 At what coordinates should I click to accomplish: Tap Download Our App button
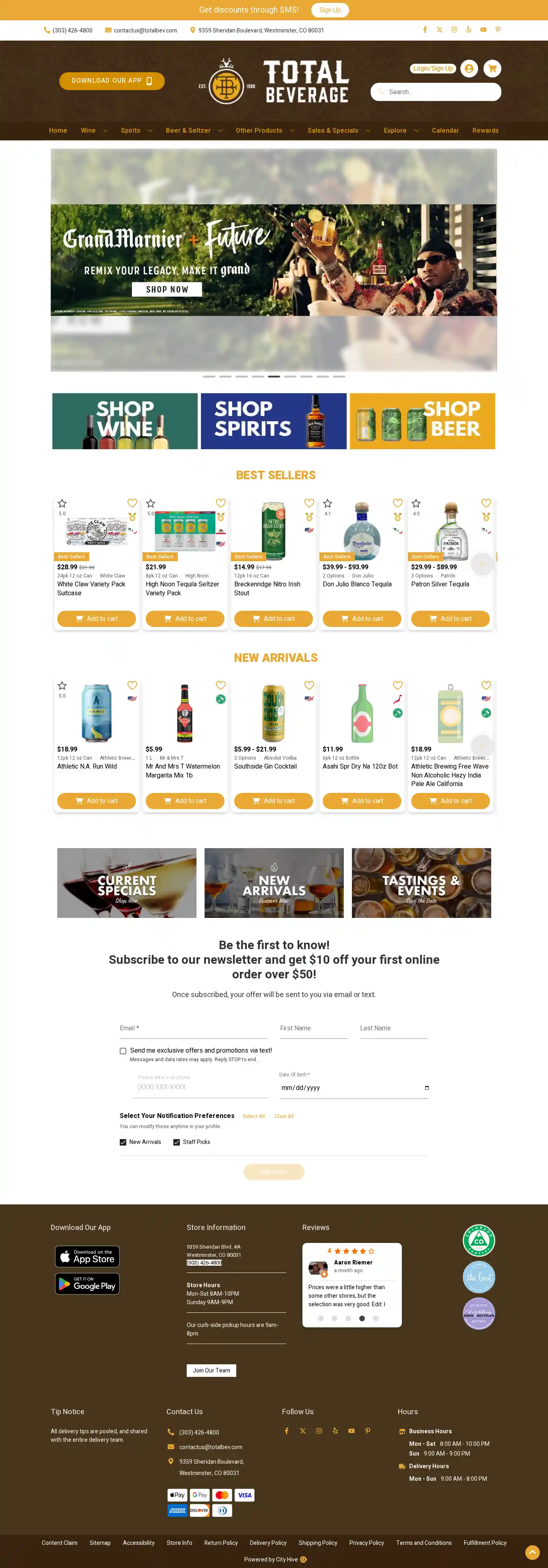(111, 81)
